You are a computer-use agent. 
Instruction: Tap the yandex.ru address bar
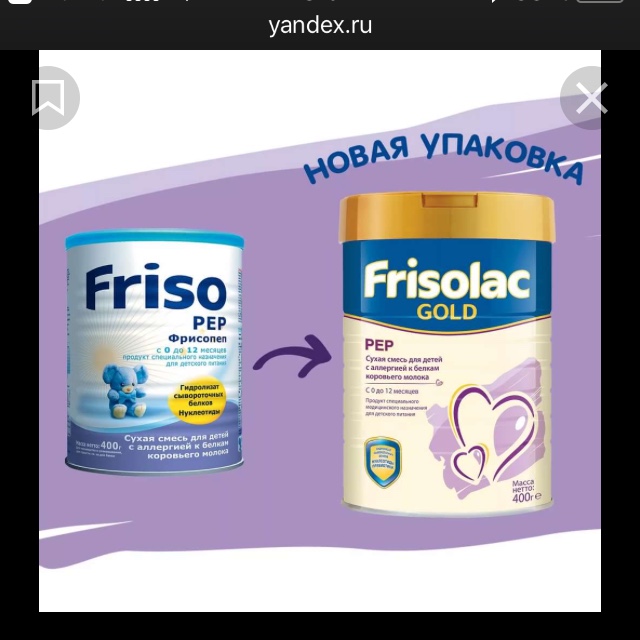pyautogui.click(x=320, y=25)
